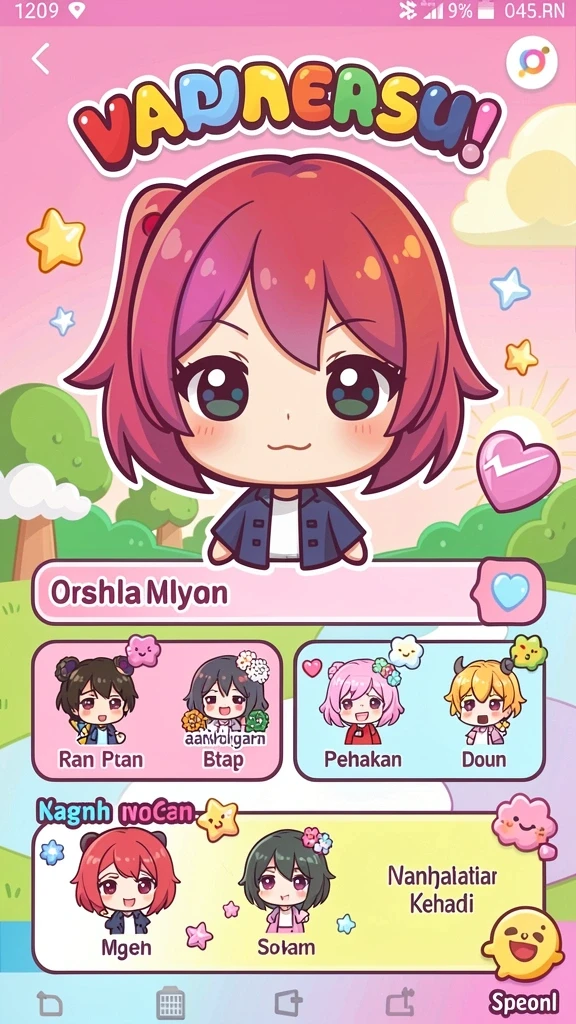Choose the Btap character
The image size is (576, 1024).
click(x=224, y=712)
